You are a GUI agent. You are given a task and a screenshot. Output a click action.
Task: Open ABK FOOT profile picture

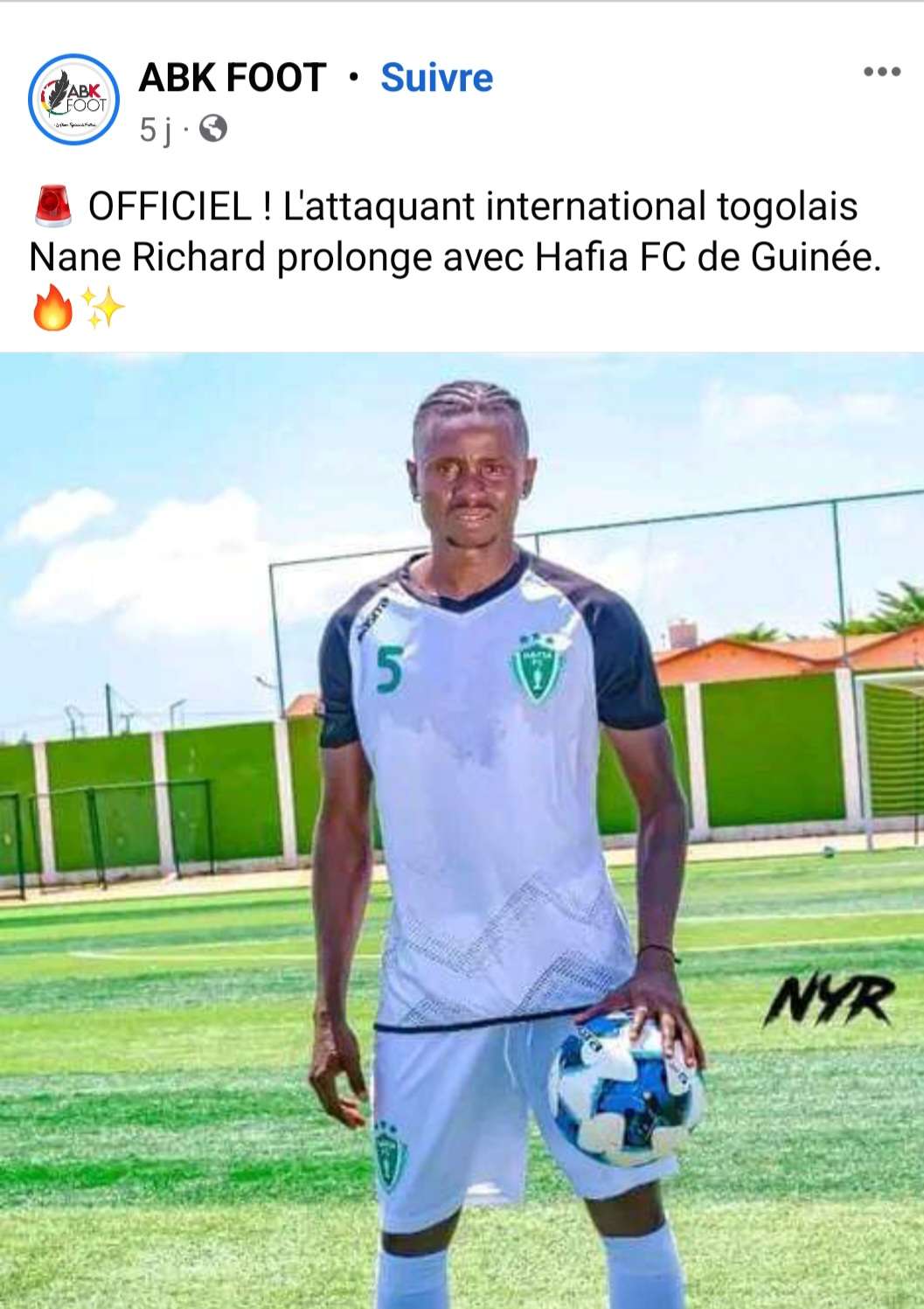74,99
